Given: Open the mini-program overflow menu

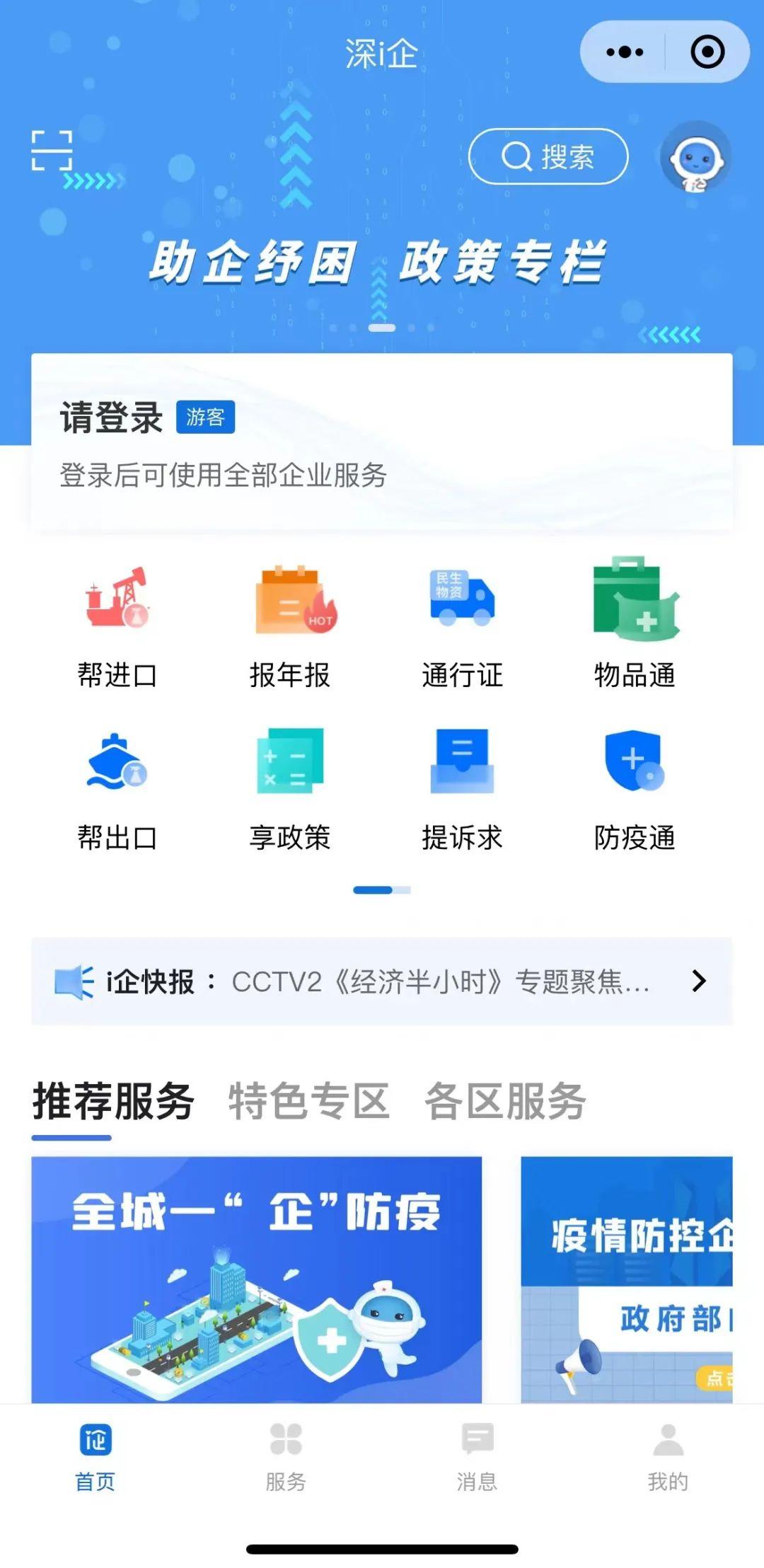Looking at the screenshot, I should click(x=625, y=52).
